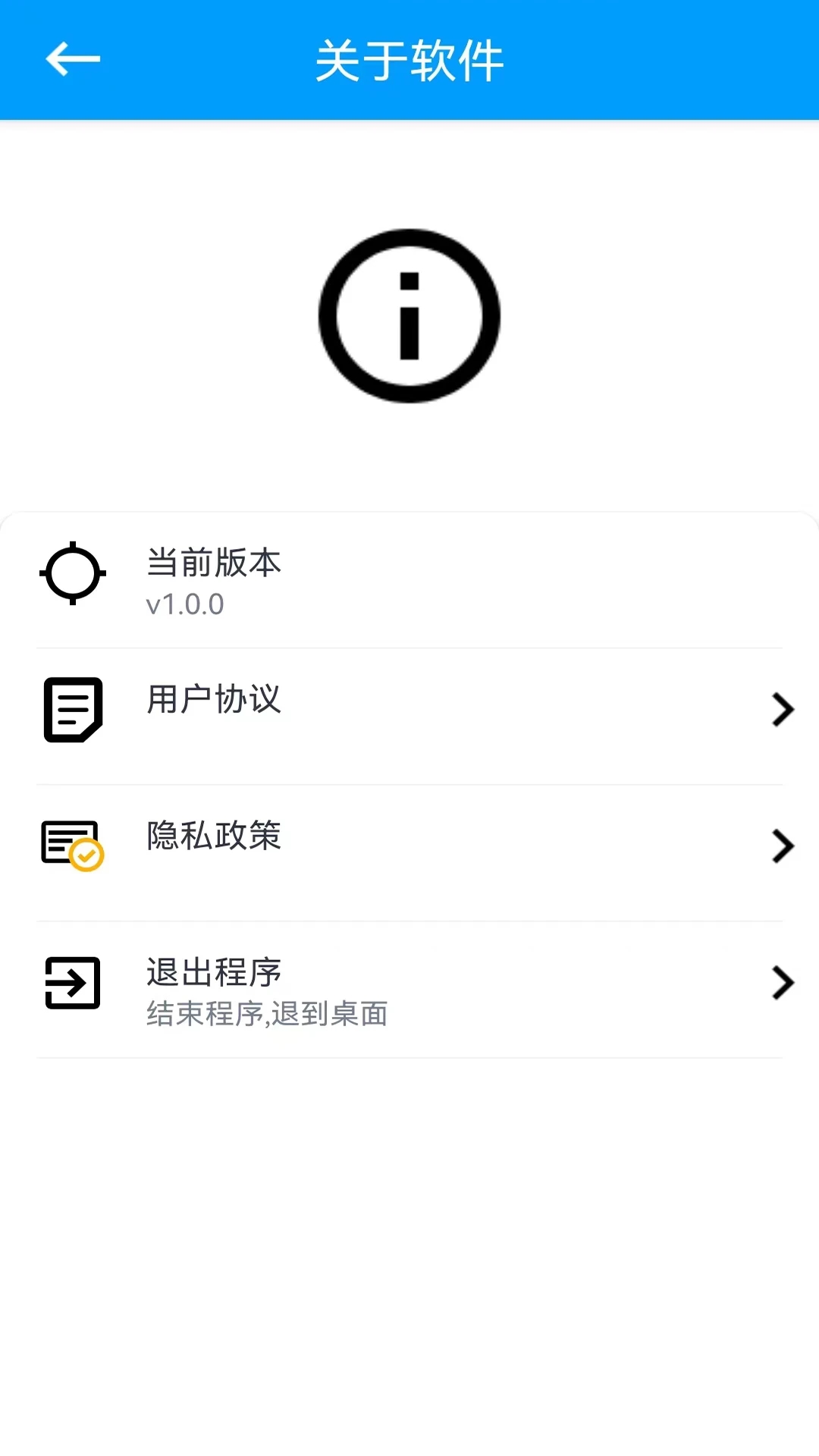Click the circular info icon at top
The height and width of the screenshot is (1456, 819).
coord(409,315)
